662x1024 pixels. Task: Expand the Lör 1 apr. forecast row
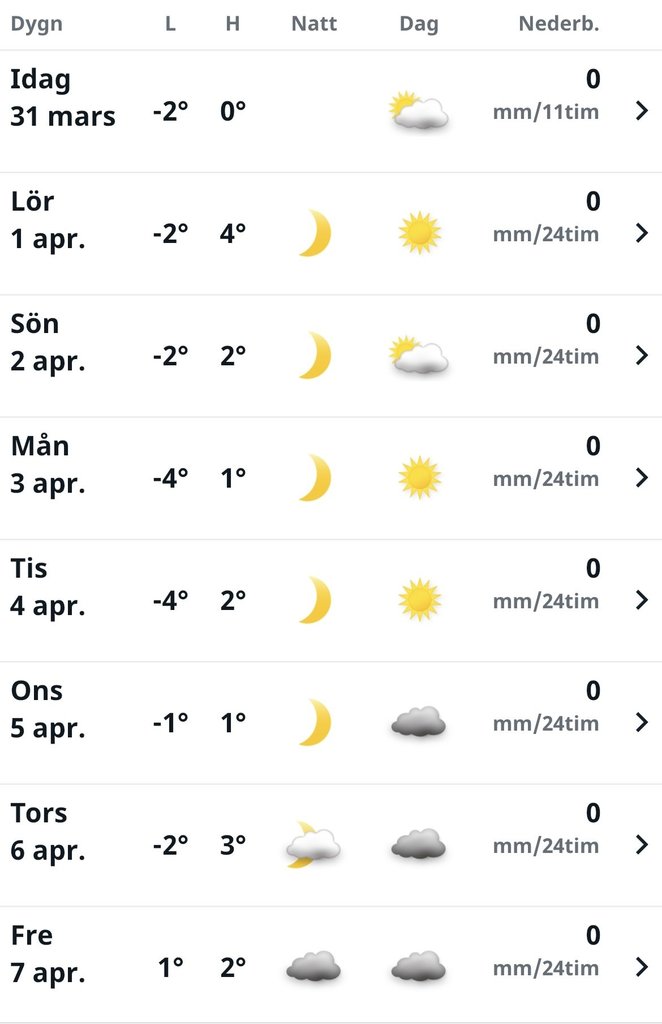point(642,233)
